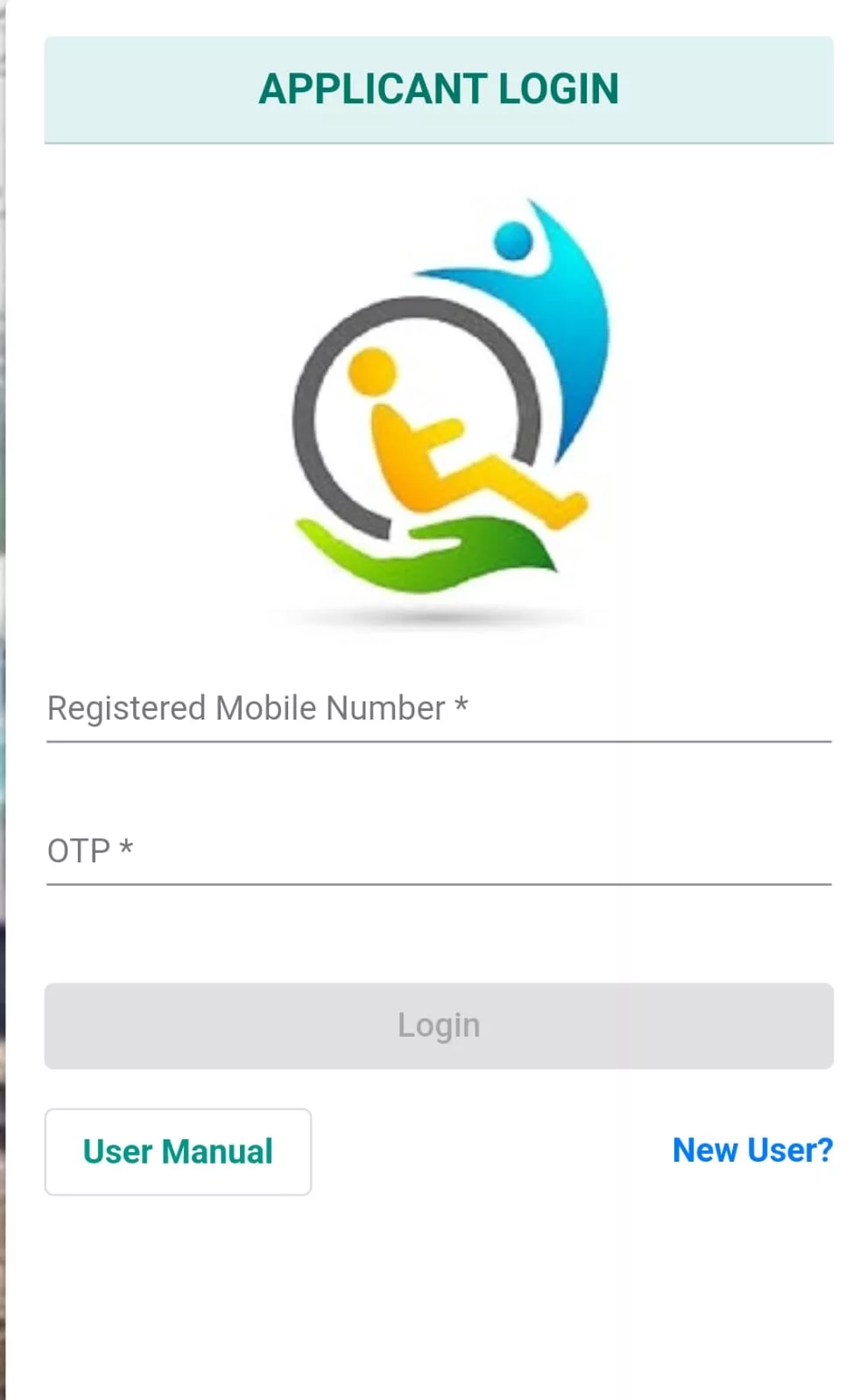Open the User Manual

178,1151
